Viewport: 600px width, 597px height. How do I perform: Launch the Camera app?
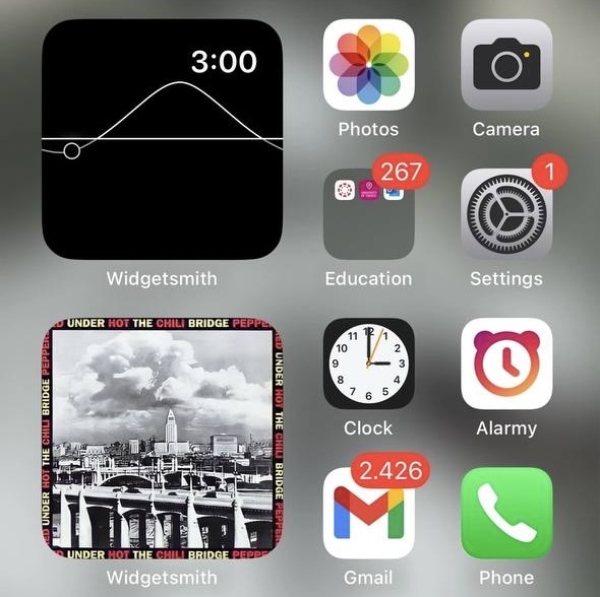pyautogui.click(x=506, y=65)
